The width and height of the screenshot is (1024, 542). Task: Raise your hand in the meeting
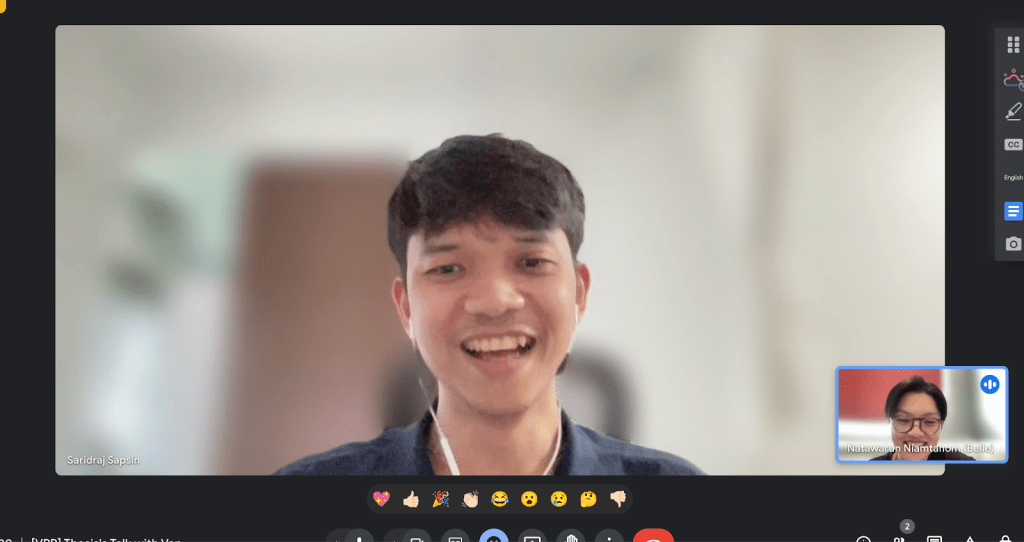[x=570, y=537]
